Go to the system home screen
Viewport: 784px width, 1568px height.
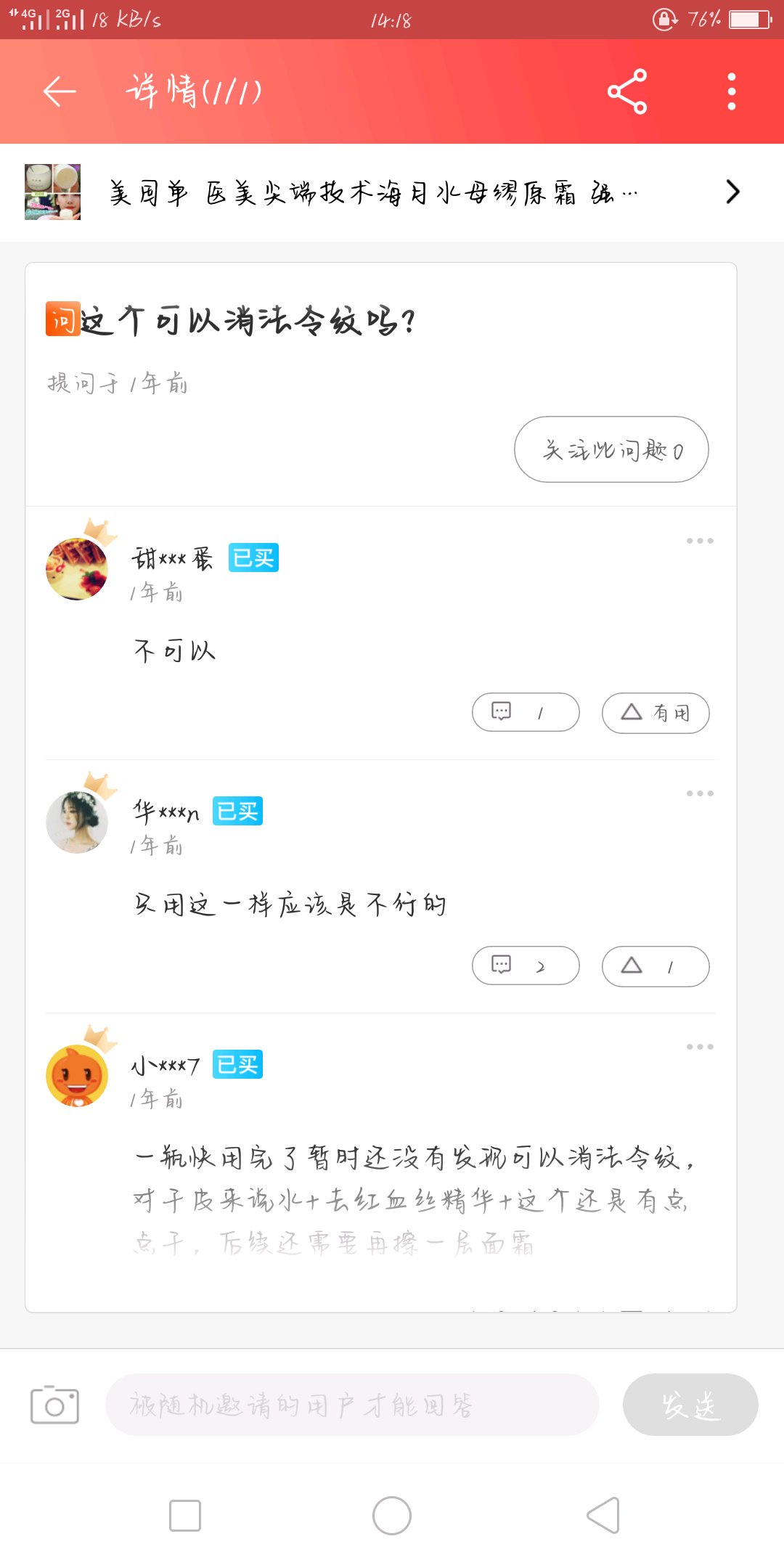point(392,1516)
